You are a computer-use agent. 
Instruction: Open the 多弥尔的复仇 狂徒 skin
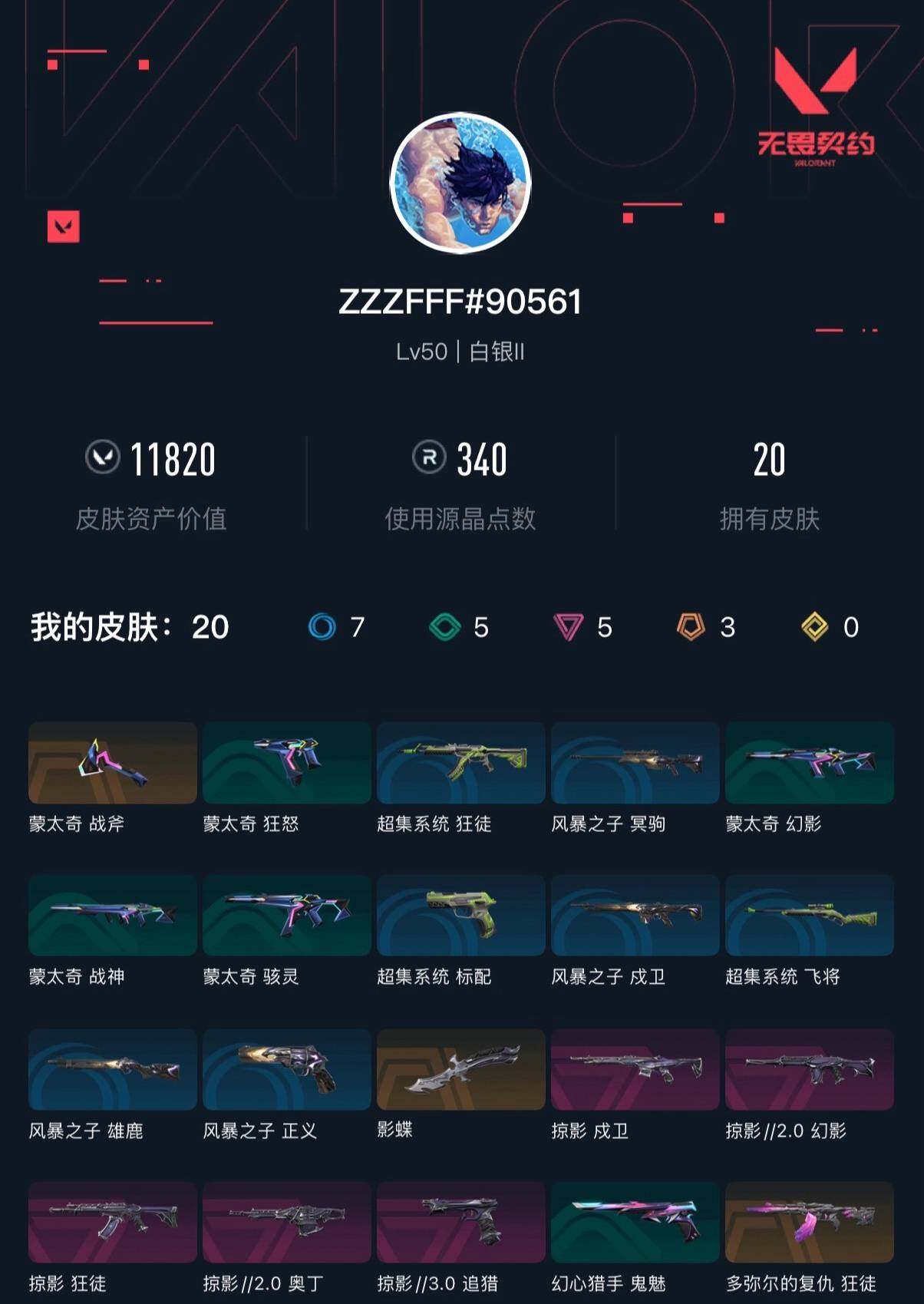809,1223
